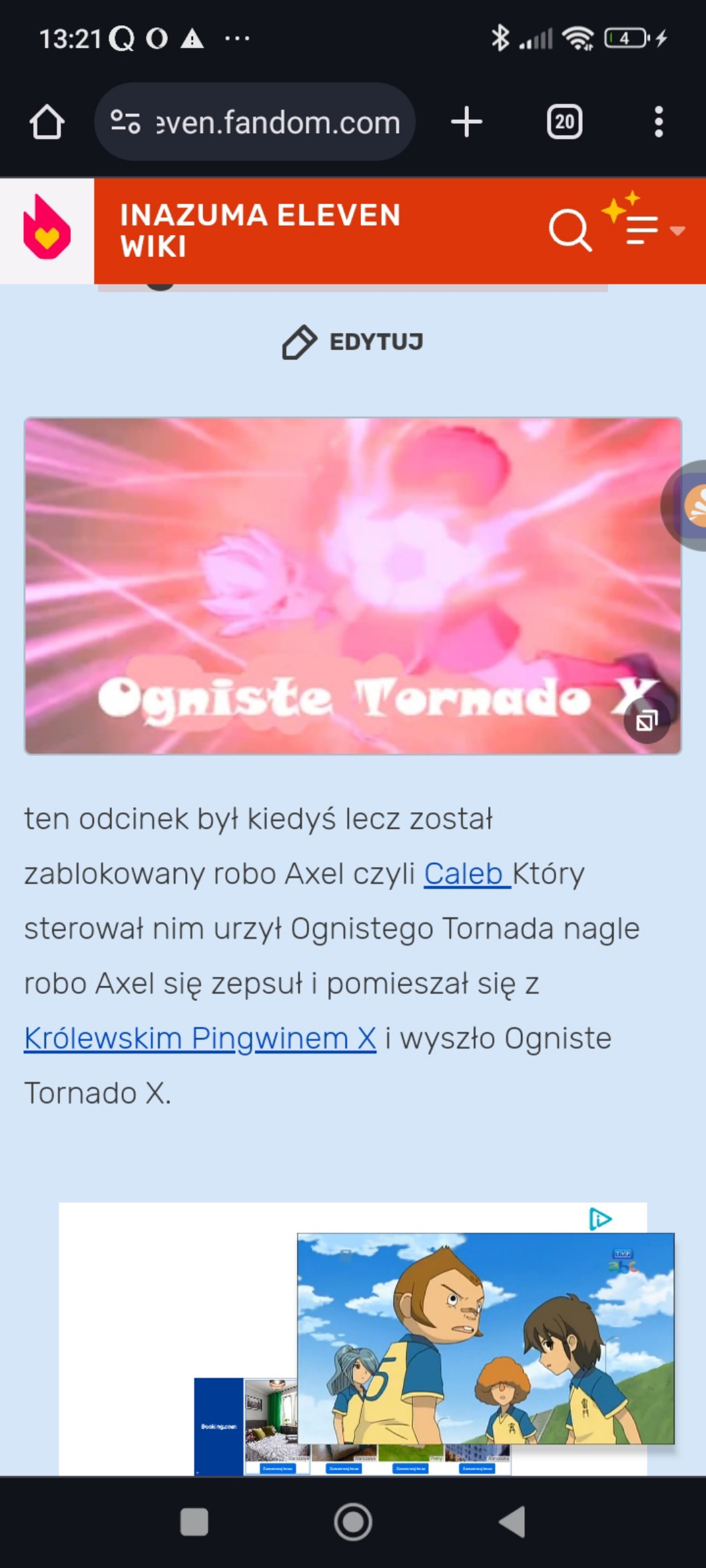Viewport: 706px width, 1568px height.
Task: Open a new browser tab
Action: coord(466,123)
